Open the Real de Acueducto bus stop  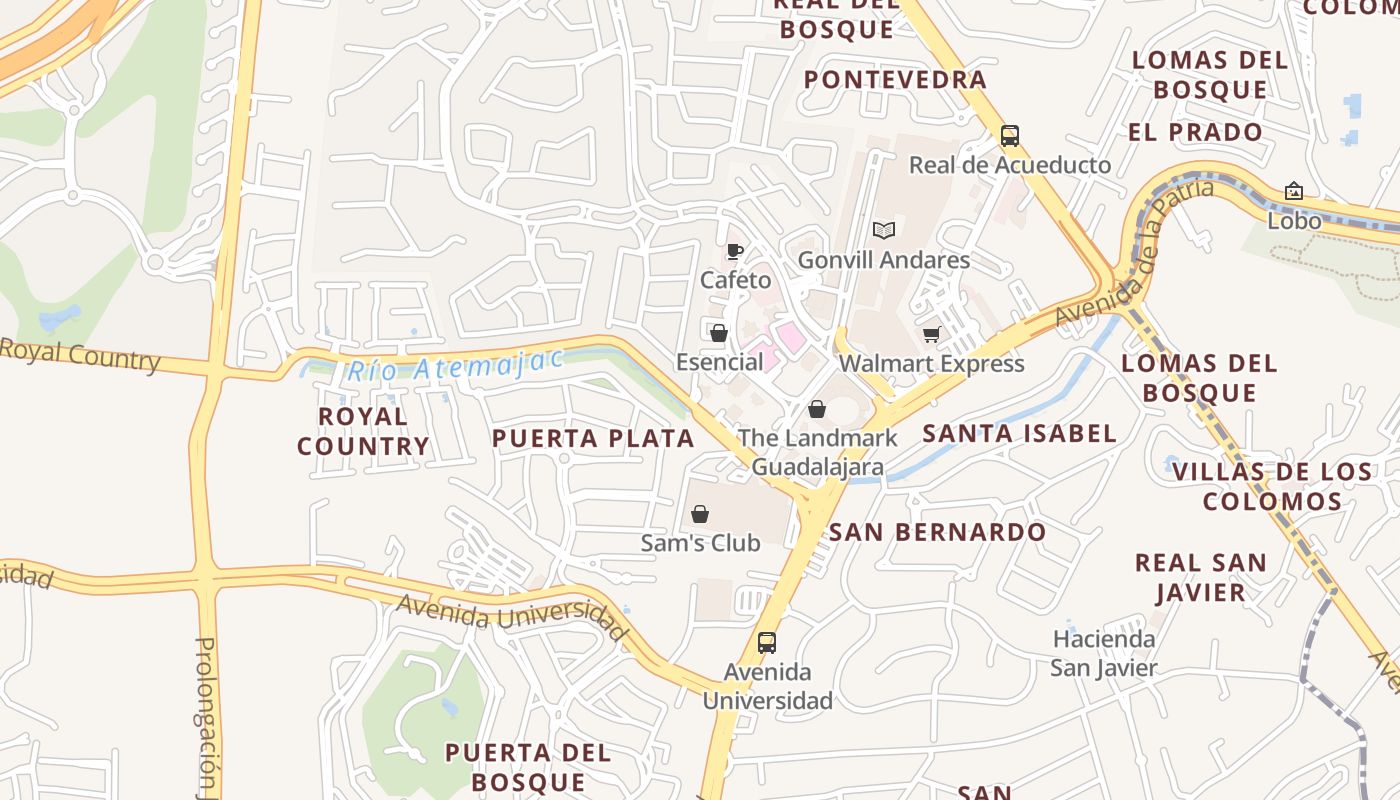click(1010, 136)
